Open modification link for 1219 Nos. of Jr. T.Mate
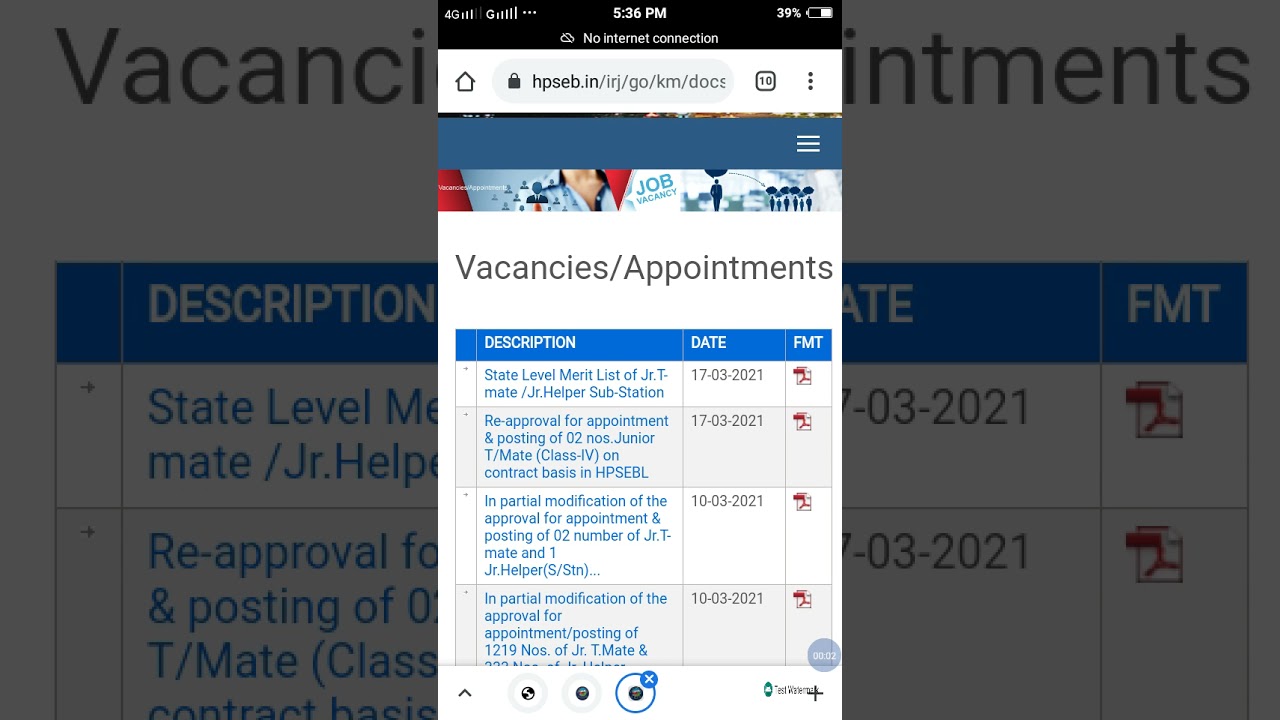This screenshot has height=720, width=1280. (575, 624)
